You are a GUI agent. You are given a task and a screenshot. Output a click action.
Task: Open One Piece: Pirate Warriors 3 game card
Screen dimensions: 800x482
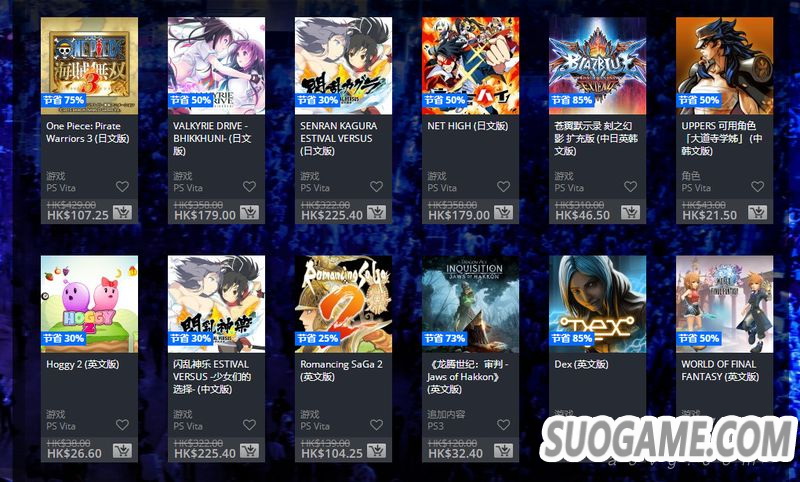tap(89, 65)
